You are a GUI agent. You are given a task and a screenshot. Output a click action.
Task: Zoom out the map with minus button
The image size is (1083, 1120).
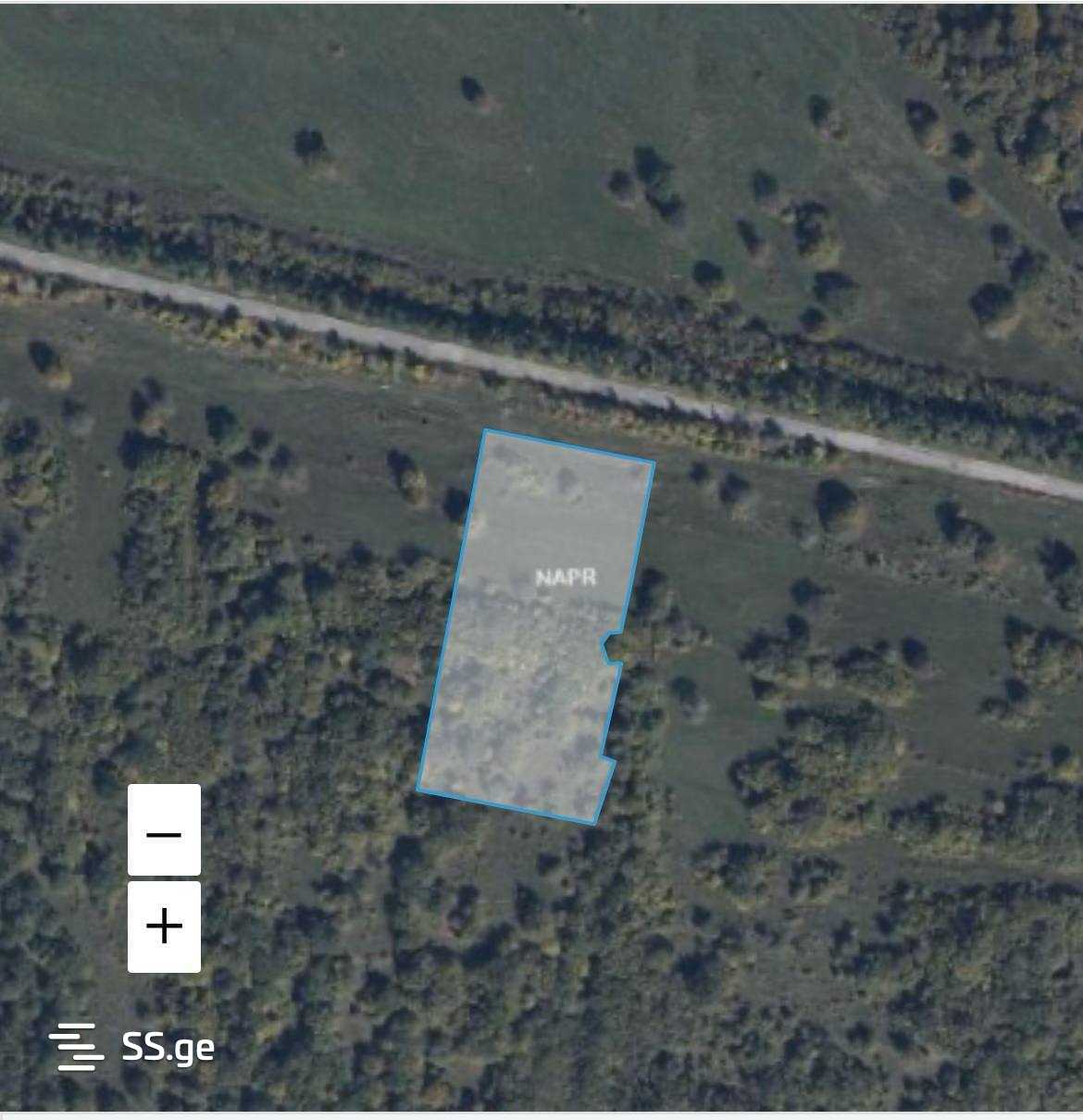point(164,830)
